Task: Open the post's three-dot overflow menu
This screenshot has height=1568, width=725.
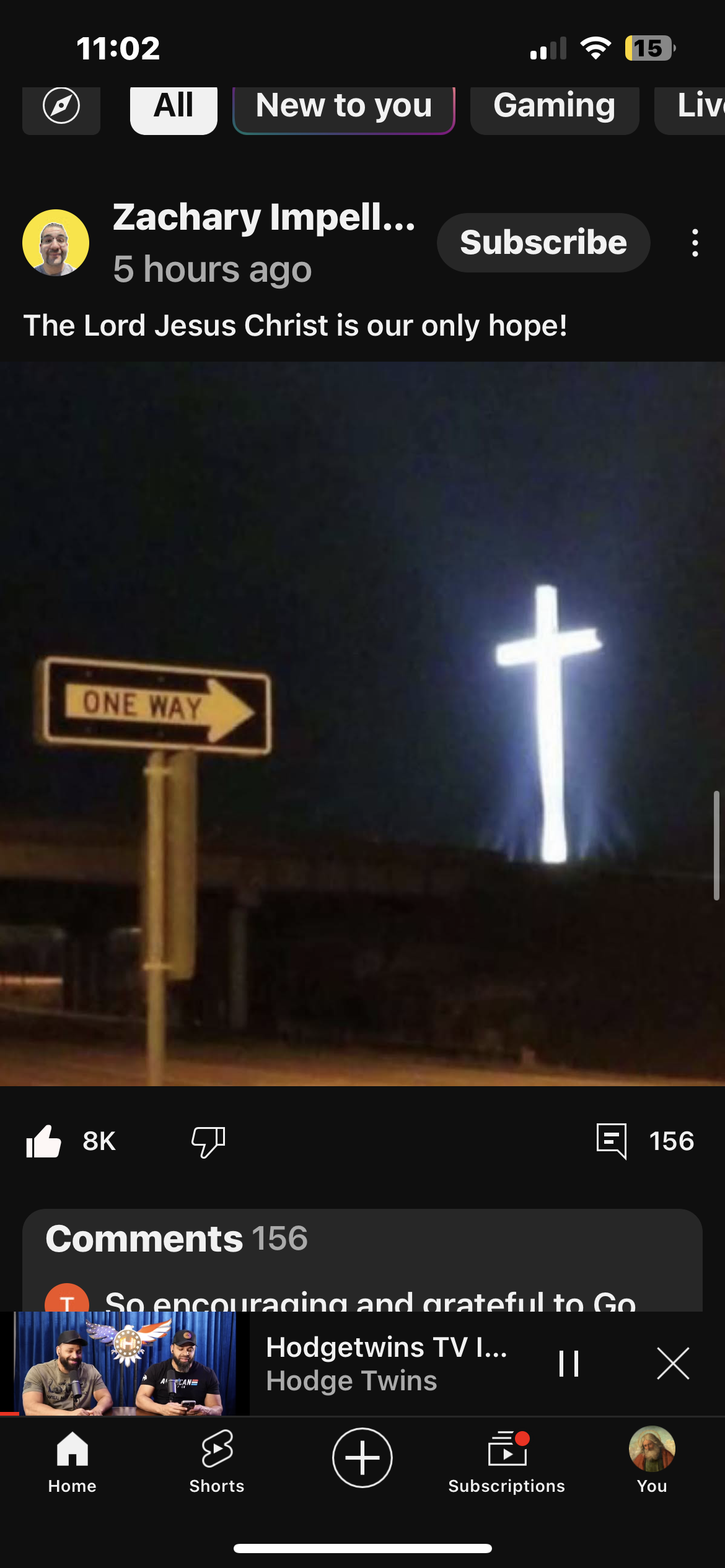Action: coord(695,243)
